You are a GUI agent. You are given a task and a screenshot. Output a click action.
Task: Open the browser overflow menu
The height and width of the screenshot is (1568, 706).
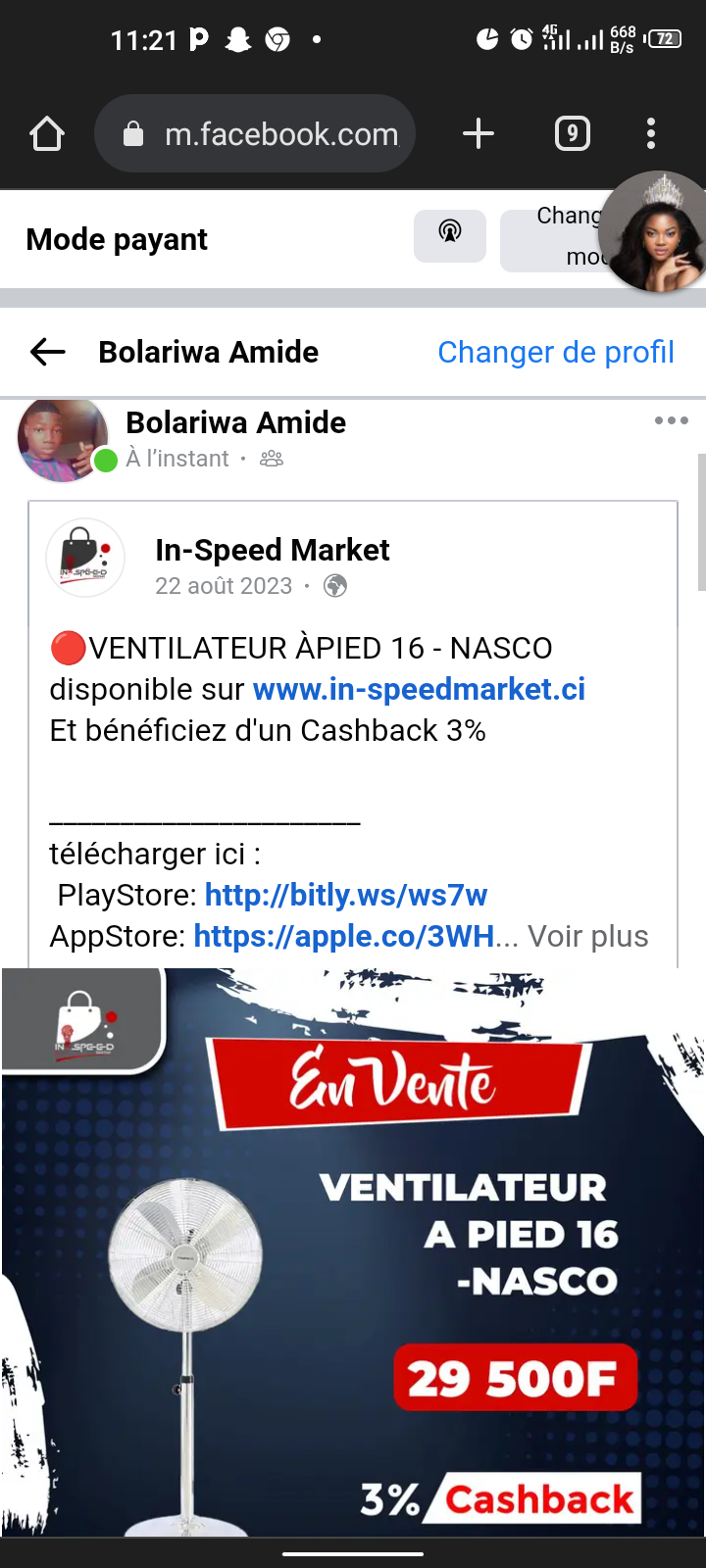[x=651, y=134]
